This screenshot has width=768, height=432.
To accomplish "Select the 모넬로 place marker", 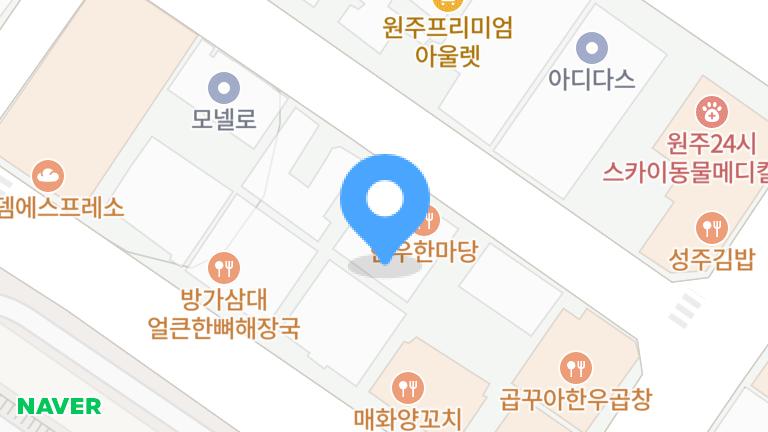I will (x=224, y=87).
